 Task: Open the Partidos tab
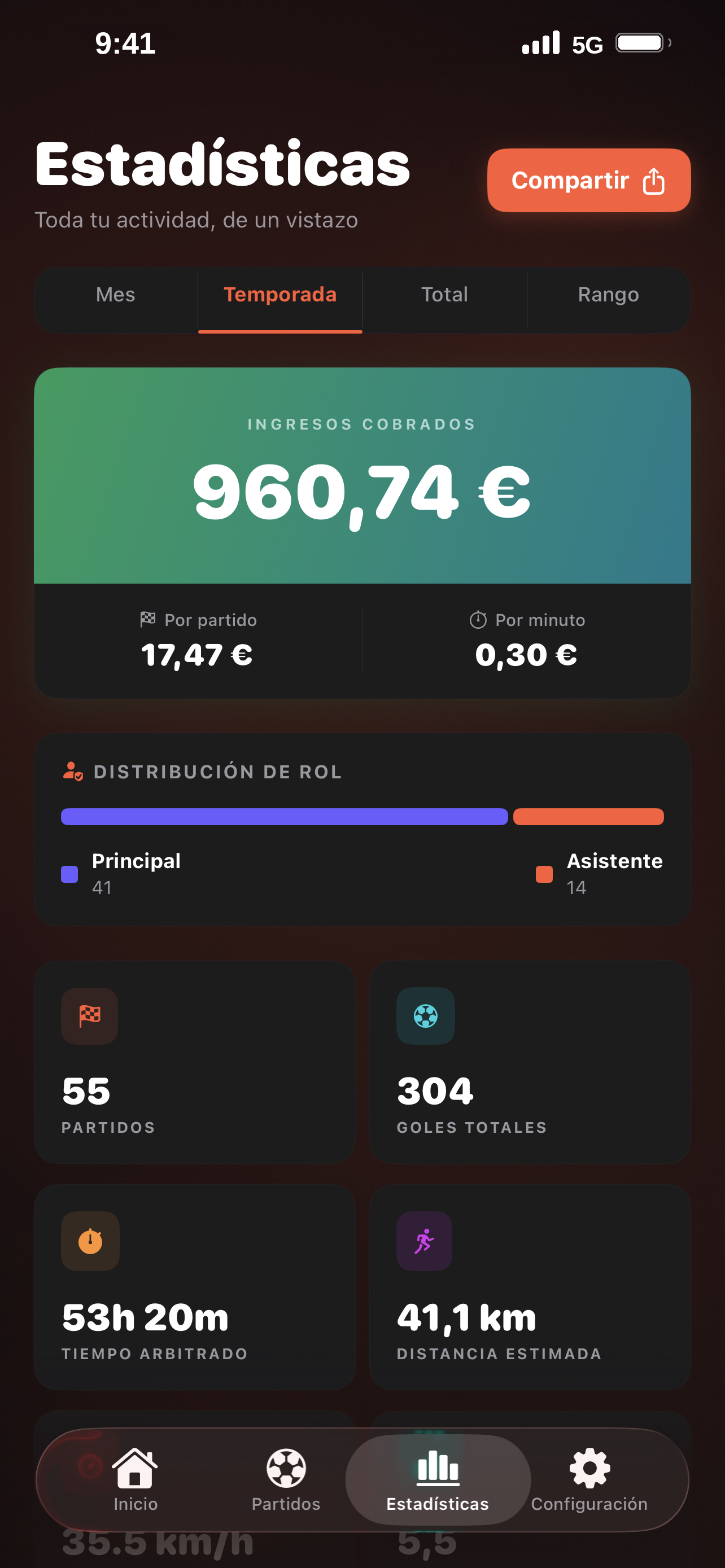tap(286, 1480)
